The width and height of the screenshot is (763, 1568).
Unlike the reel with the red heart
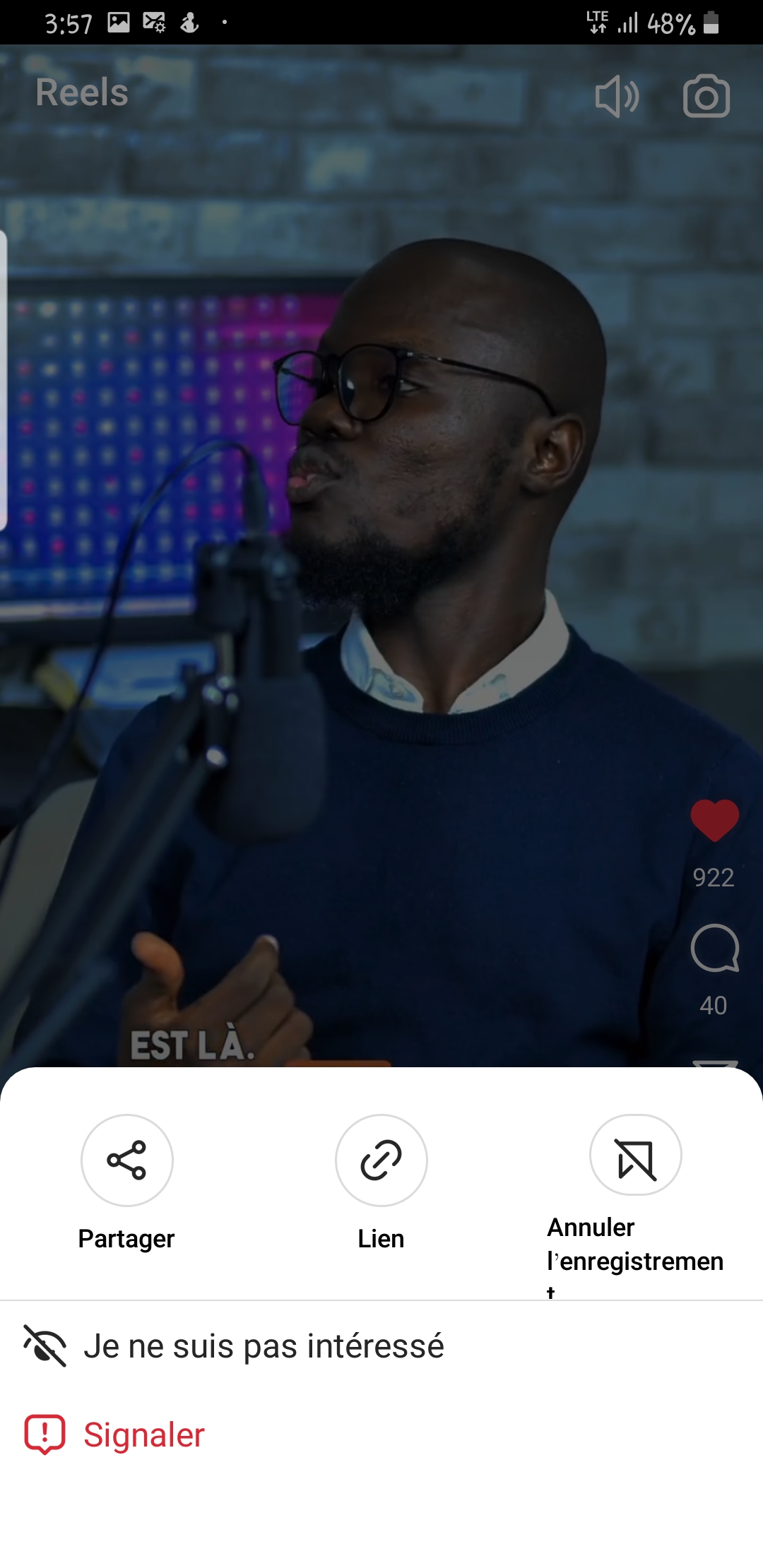click(714, 821)
